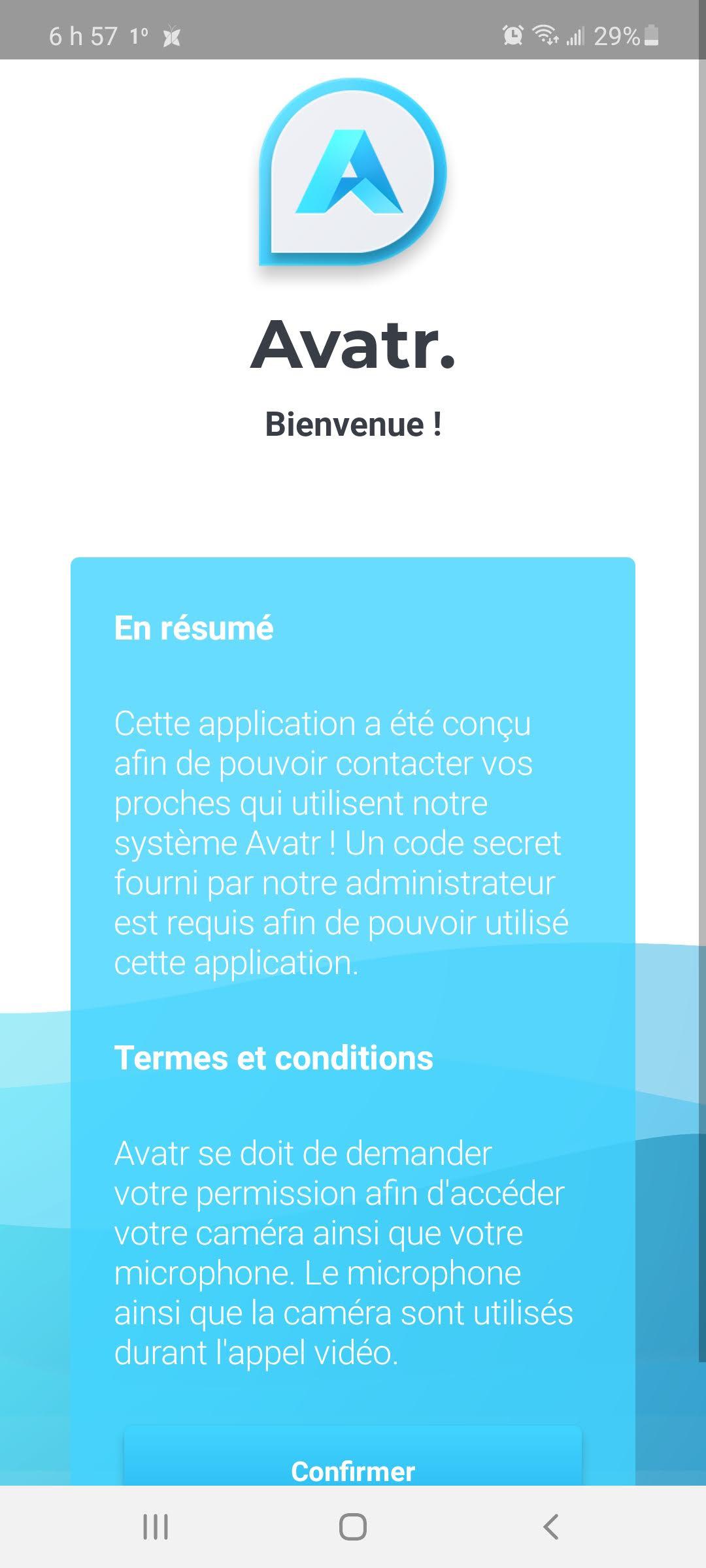The height and width of the screenshot is (1568, 706).
Task: Tap the Confirmer button
Action: (x=353, y=1462)
